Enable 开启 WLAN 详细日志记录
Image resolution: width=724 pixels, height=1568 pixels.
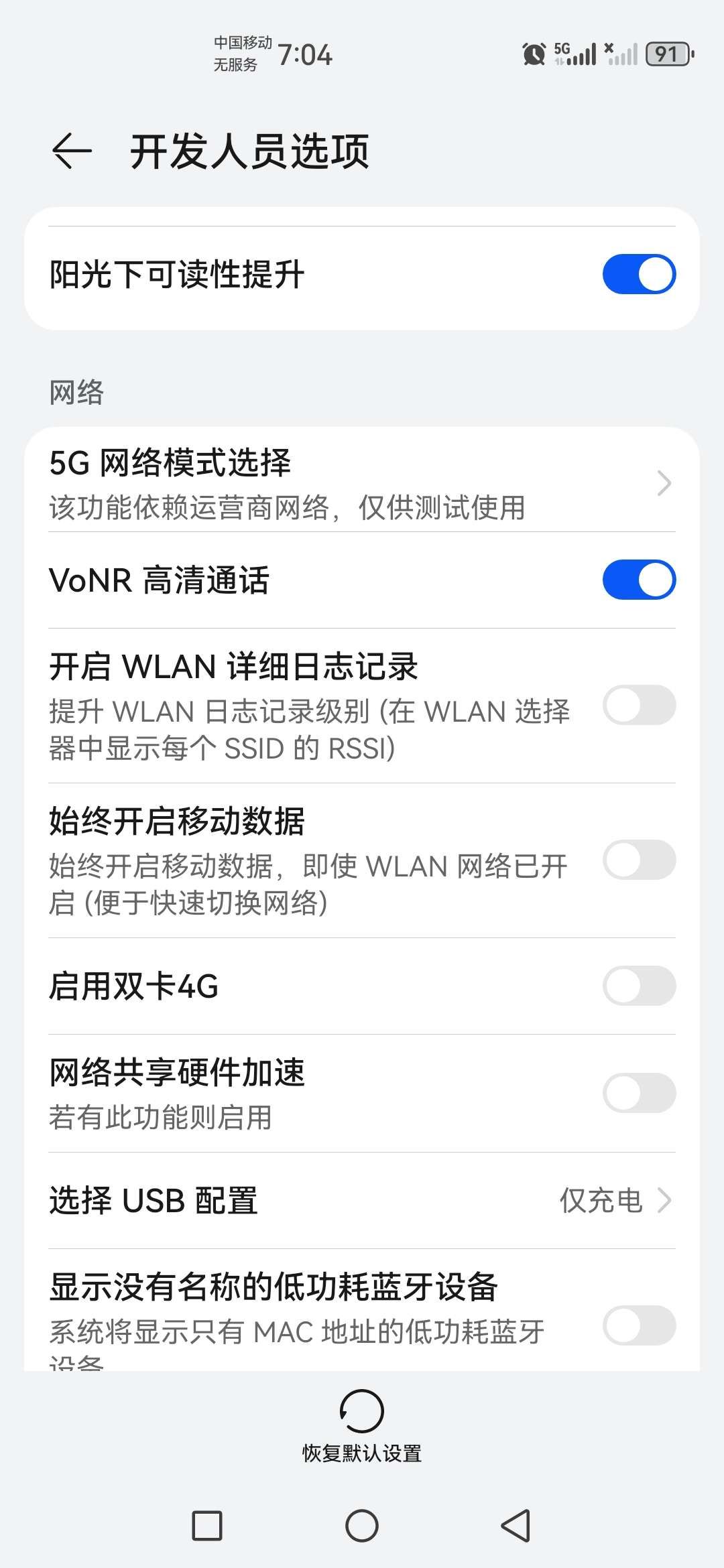click(x=639, y=705)
